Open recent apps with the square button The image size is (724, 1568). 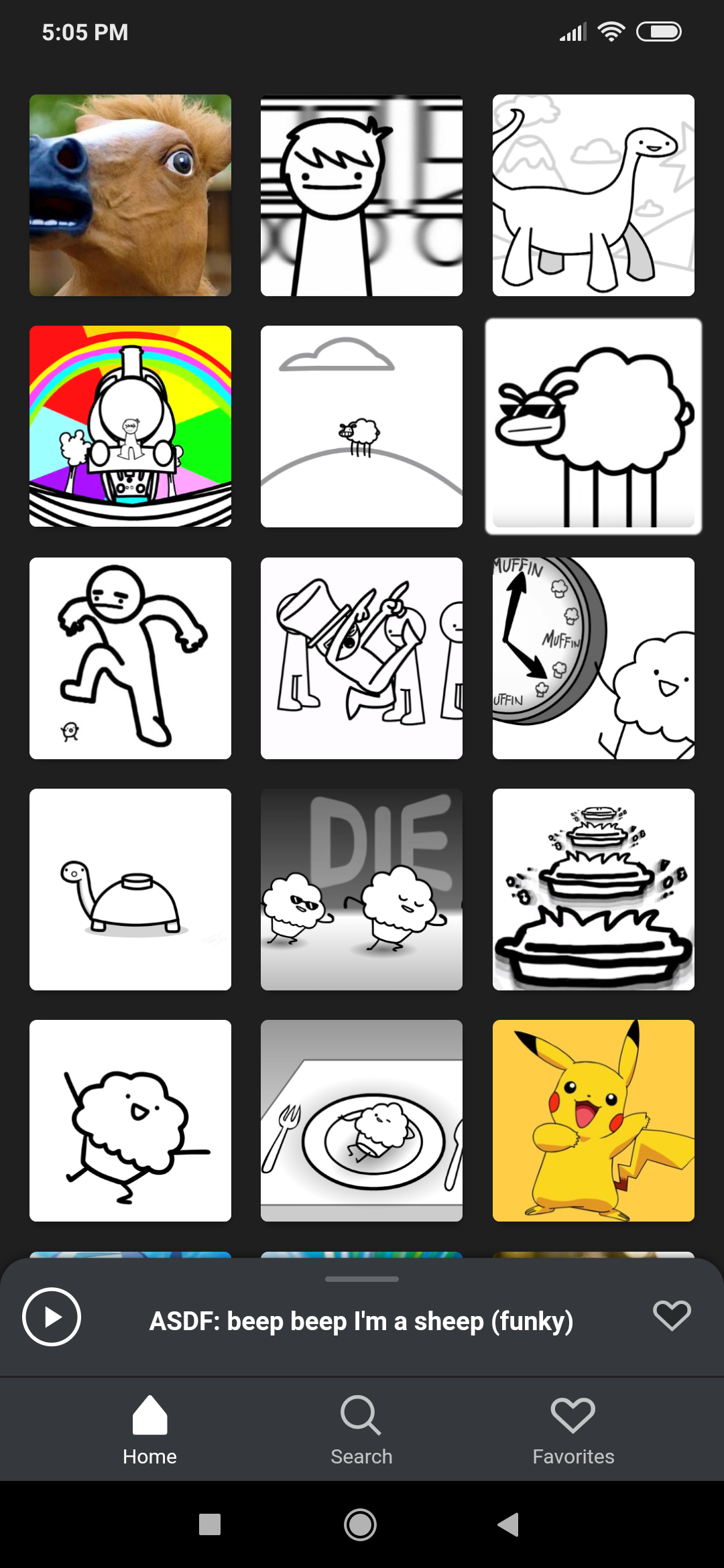(208, 1524)
